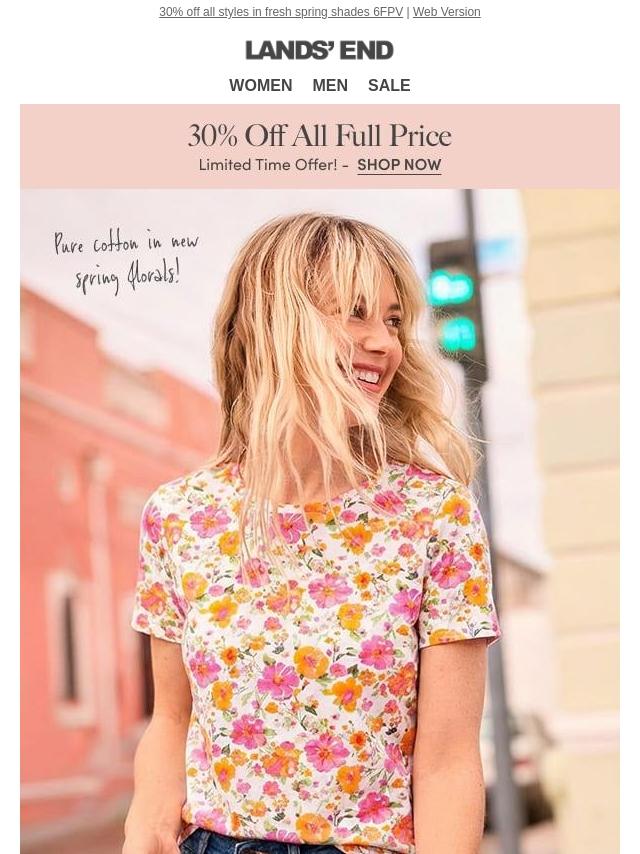Go to the WOMEN section
This screenshot has height=854, width=640.
[x=260, y=86]
